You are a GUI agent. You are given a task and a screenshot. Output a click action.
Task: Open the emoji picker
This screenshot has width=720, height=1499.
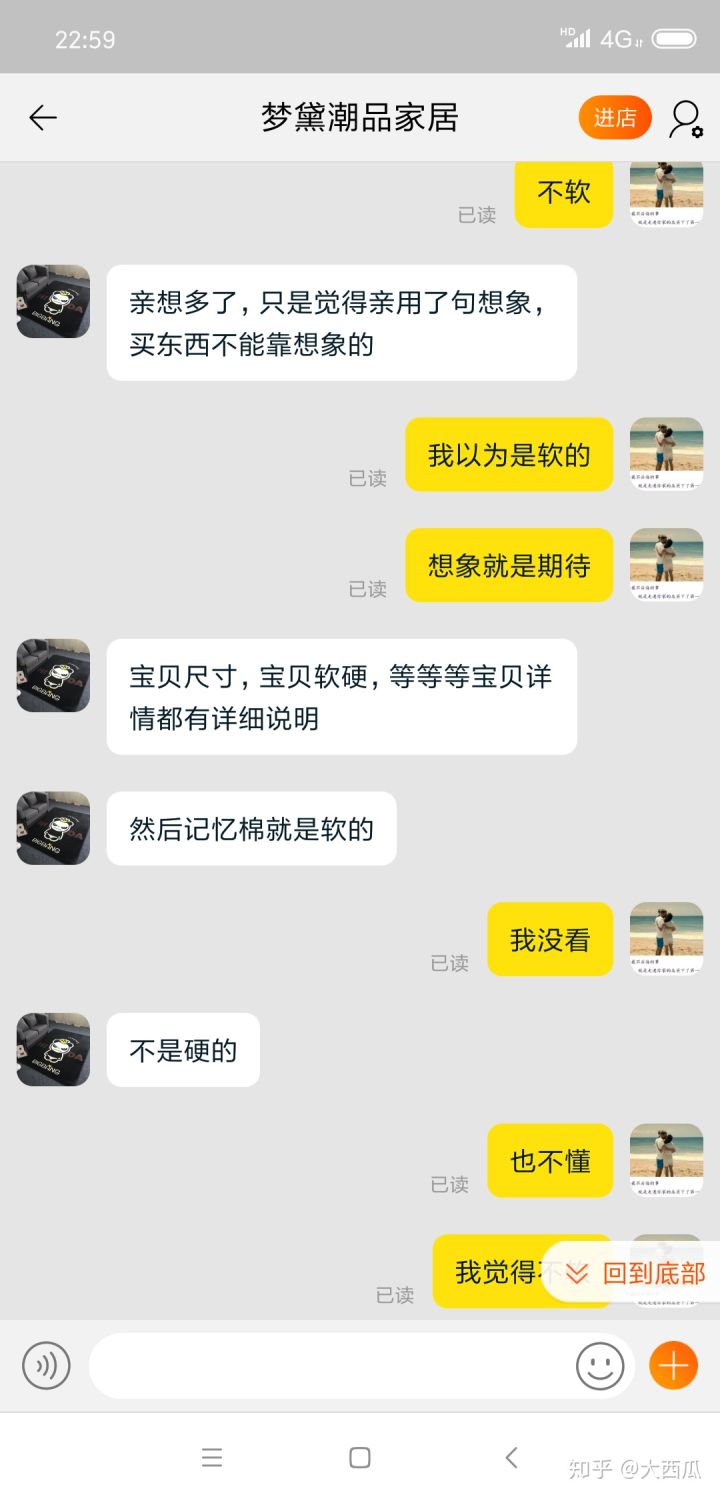[x=600, y=1366]
